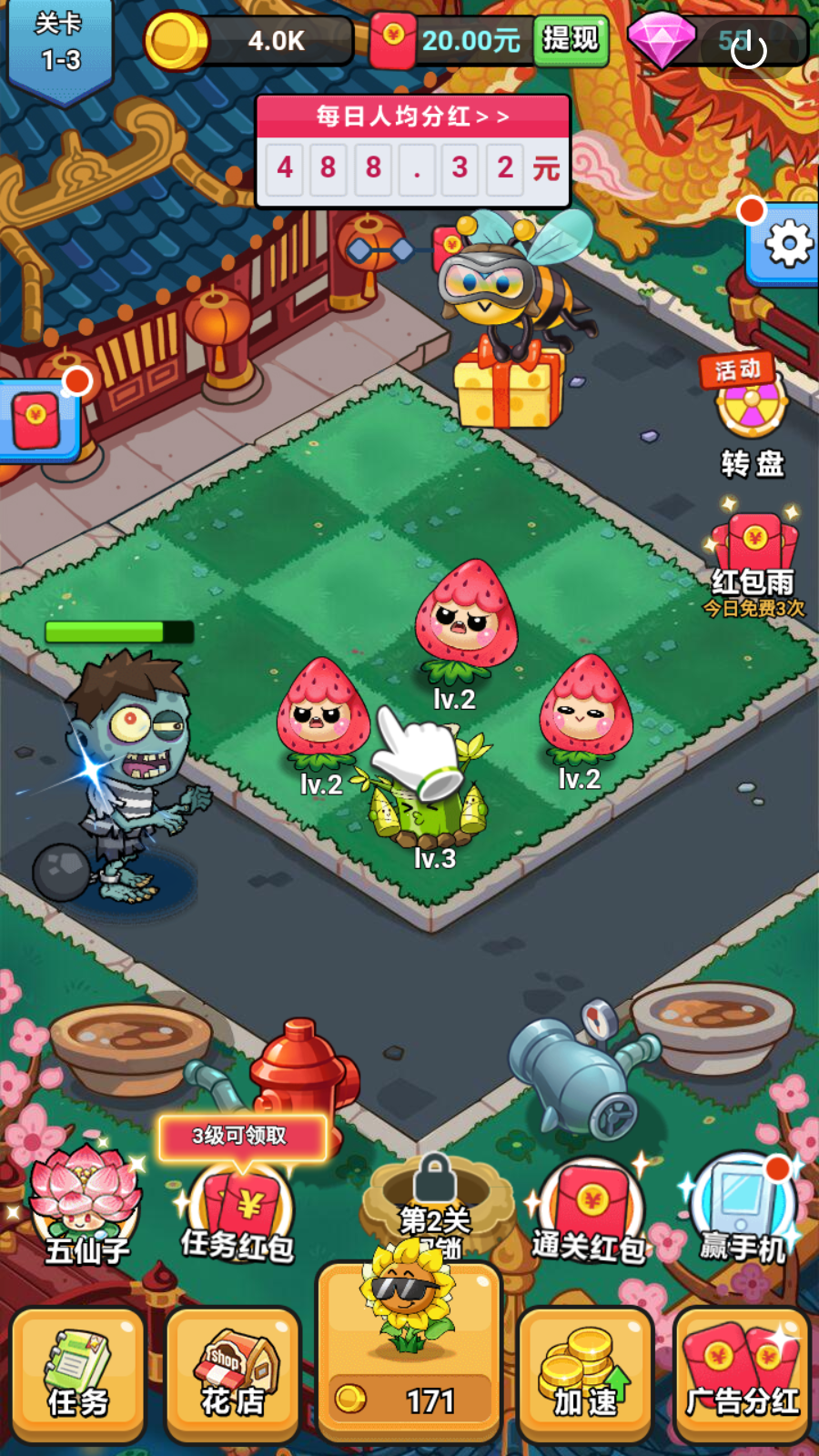Open the settings gear

[x=786, y=244]
